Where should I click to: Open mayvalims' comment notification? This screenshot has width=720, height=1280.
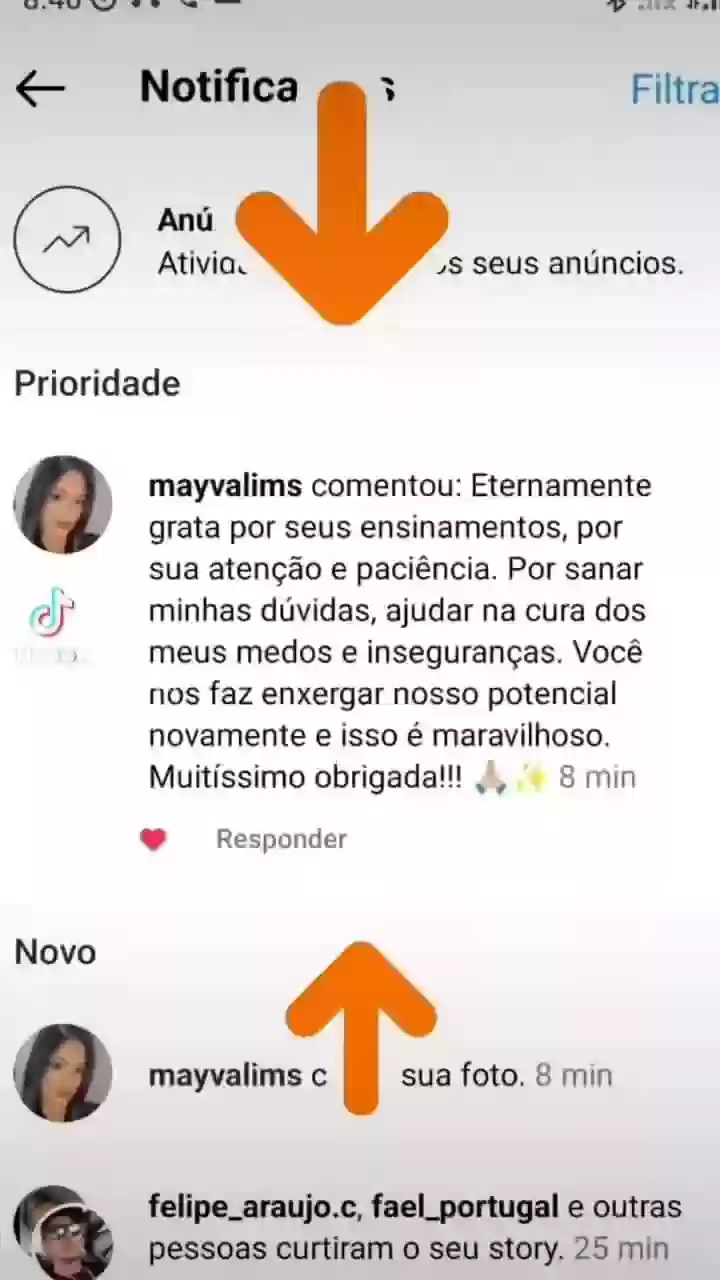click(400, 630)
